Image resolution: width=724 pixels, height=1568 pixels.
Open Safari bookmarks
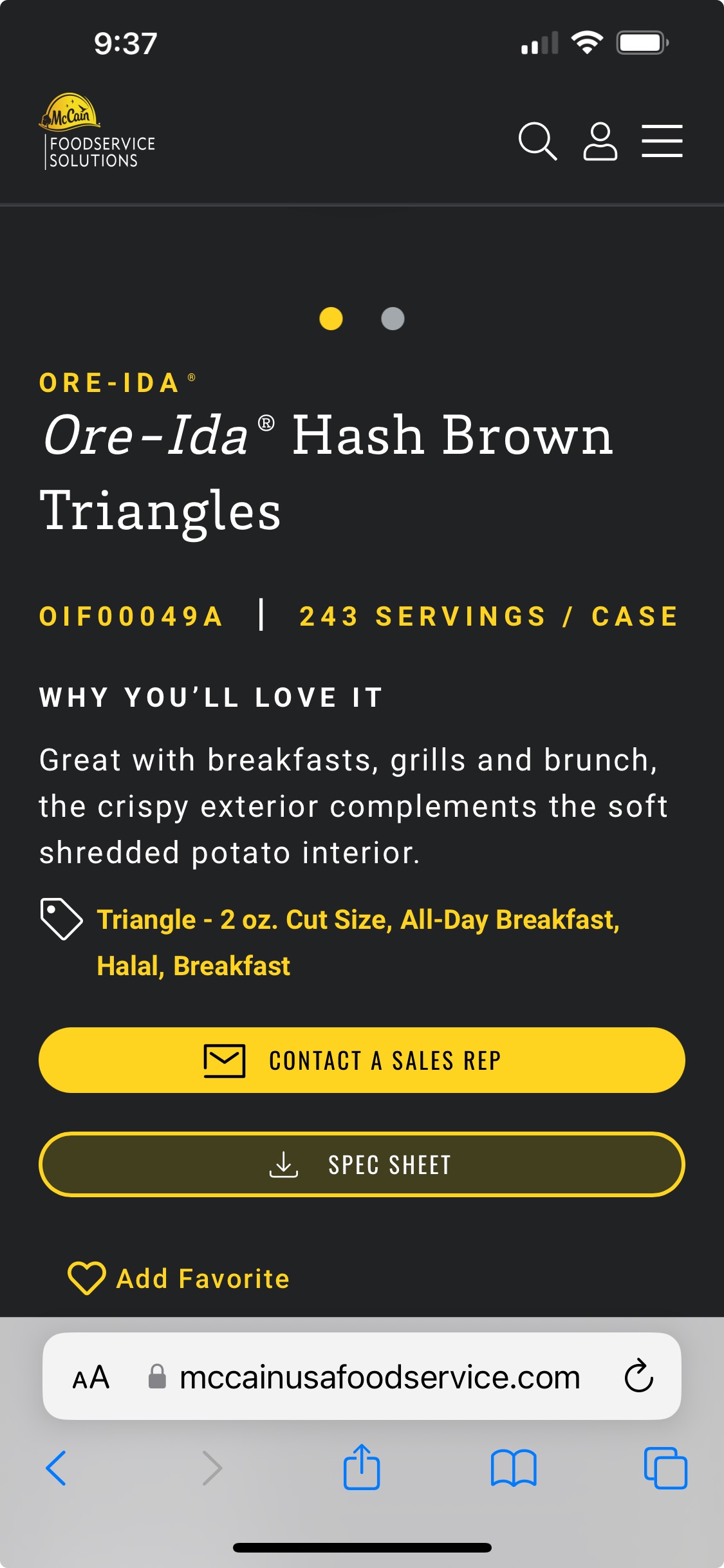[514, 1468]
